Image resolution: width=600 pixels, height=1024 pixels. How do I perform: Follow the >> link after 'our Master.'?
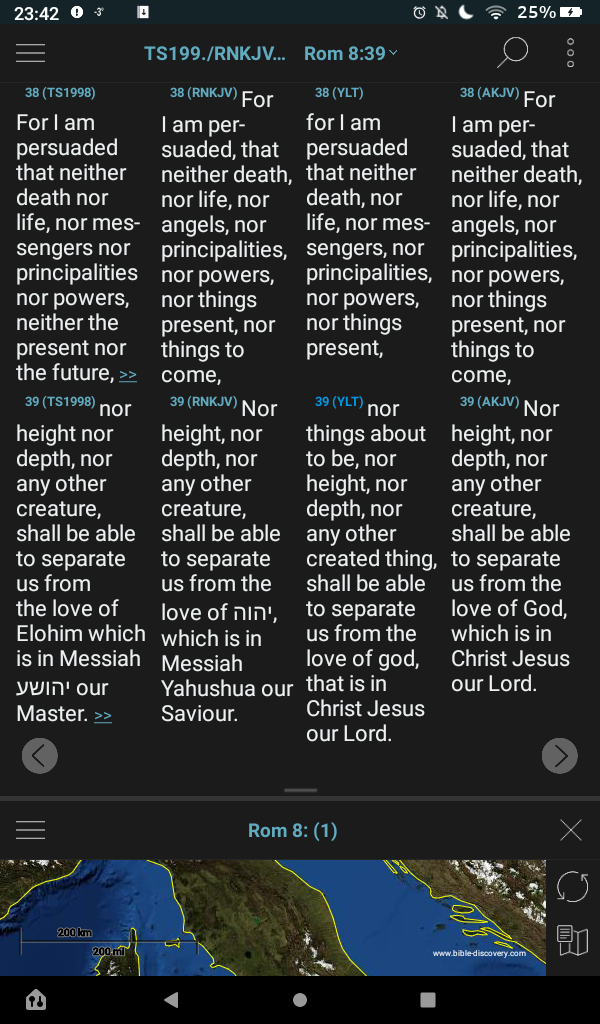pyautogui.click(x=102, y=716)
